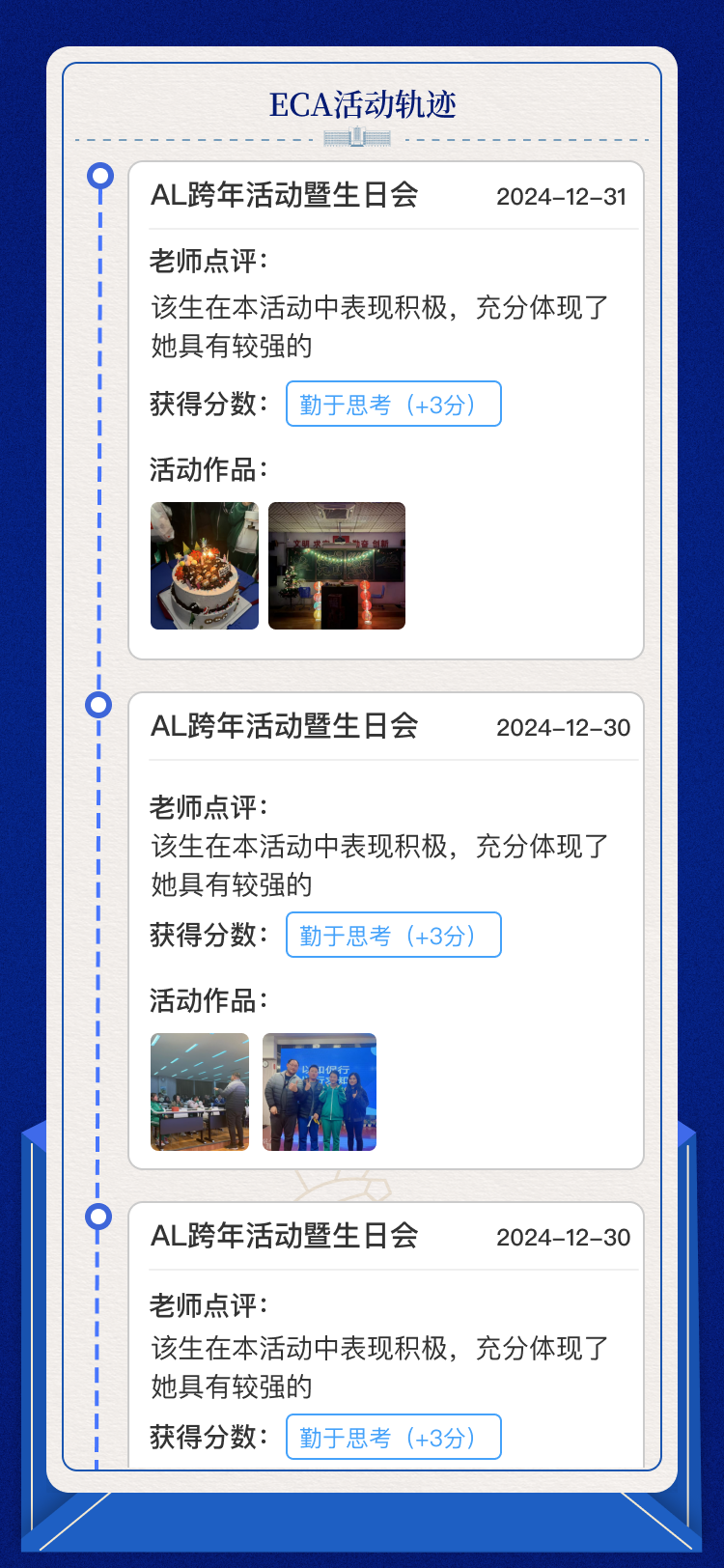Image resolution: width=724 pixels, height=1568 pixels.
Task: View the group photo thumbnail in the second card
Action: 320,1092
